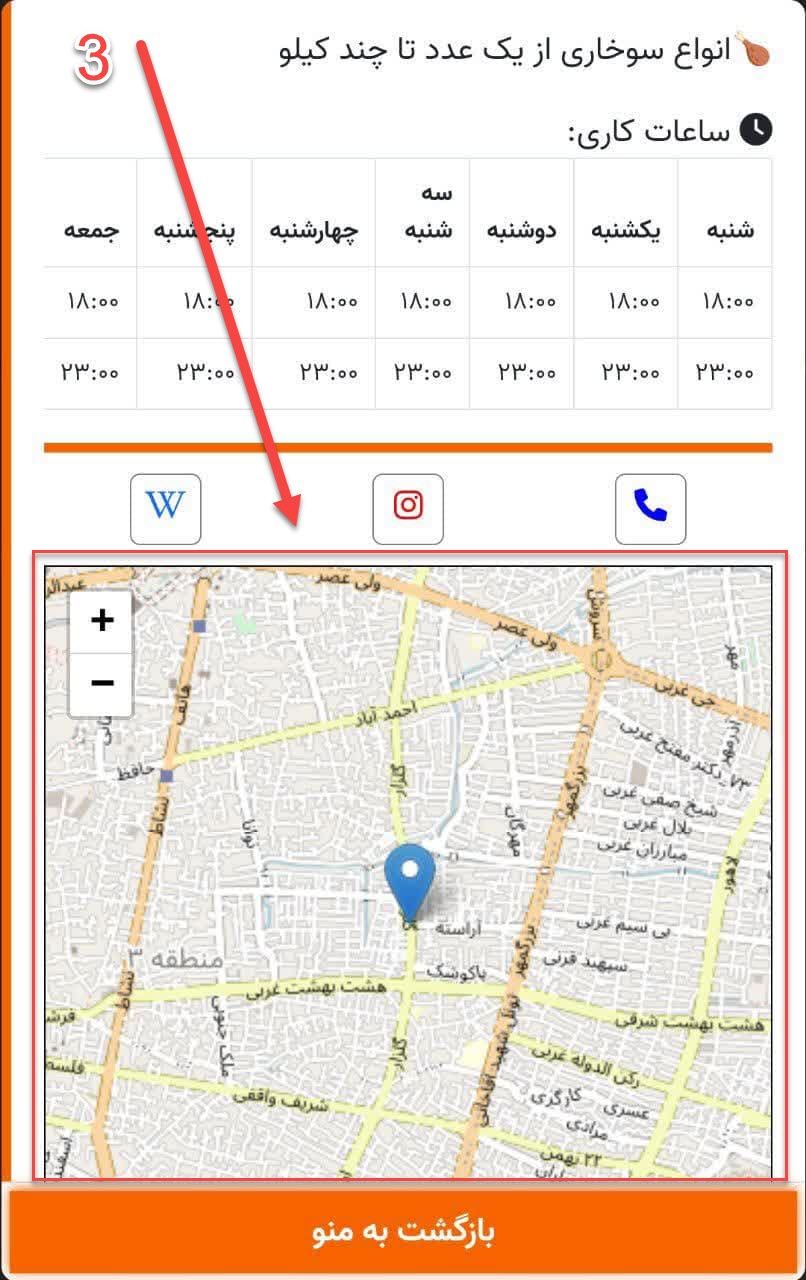Zoom in on the map
Image resolution: width=806 pixels, height=1280 pixels.
tap(101, 621)
